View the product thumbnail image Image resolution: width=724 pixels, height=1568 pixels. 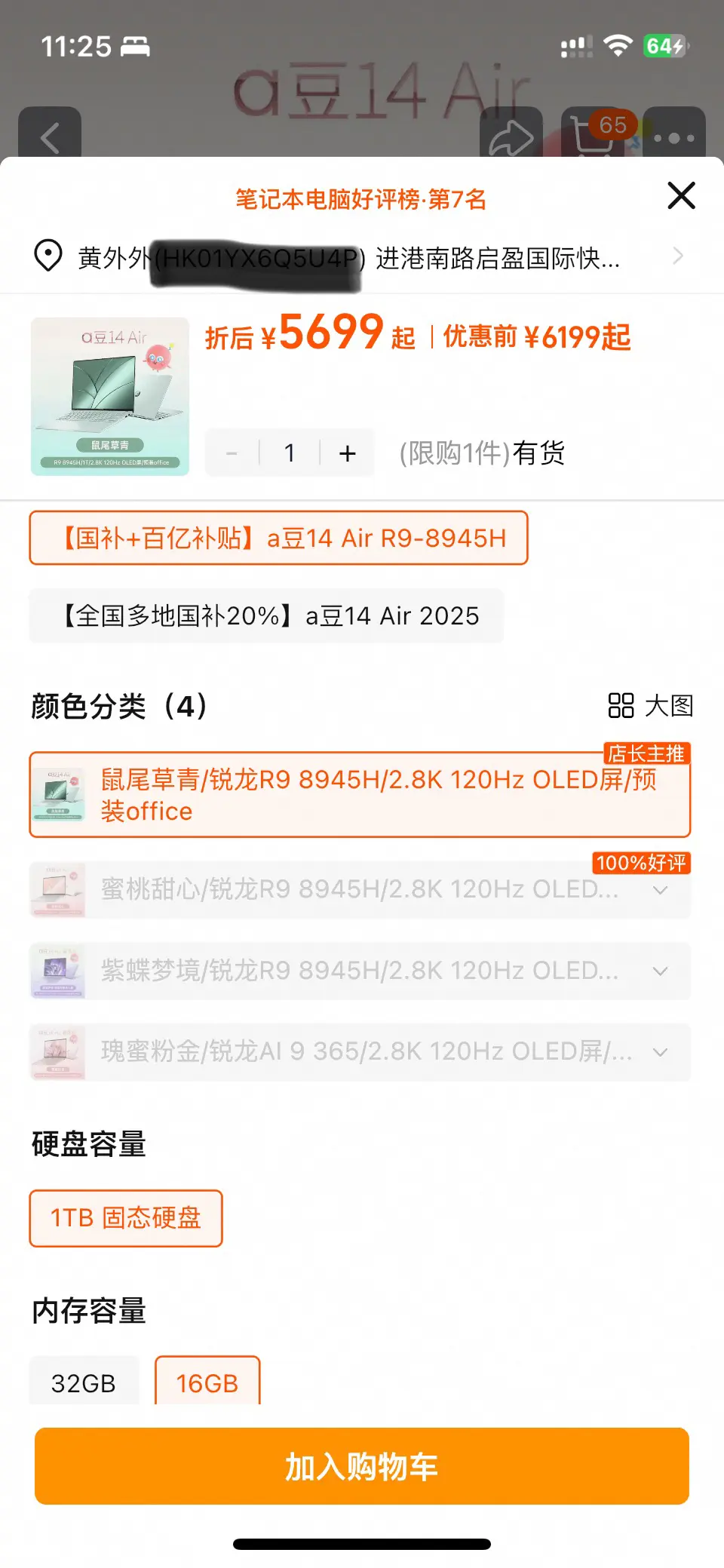tap(110, 397)
